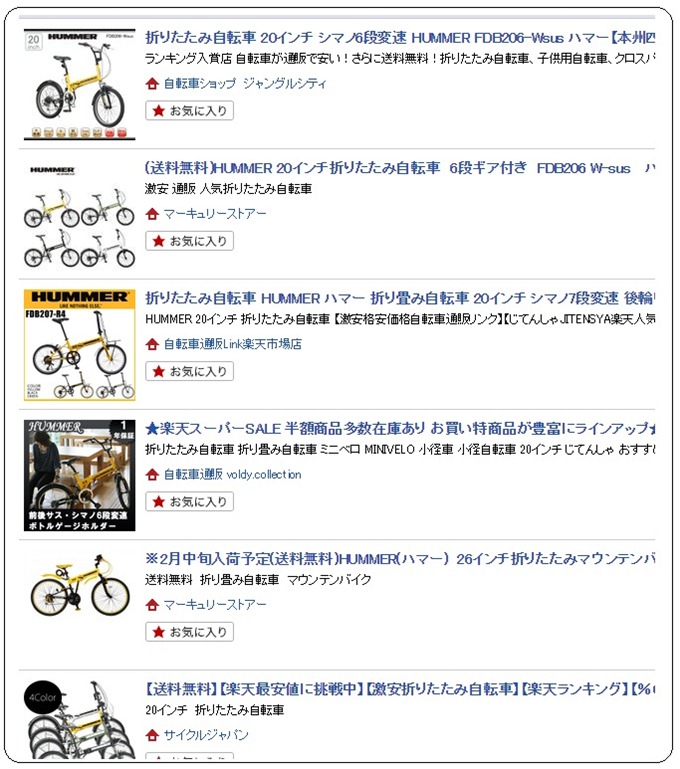Open the HUMMER FDB206-Wsus 6-speed Shimano listing title

400,38
